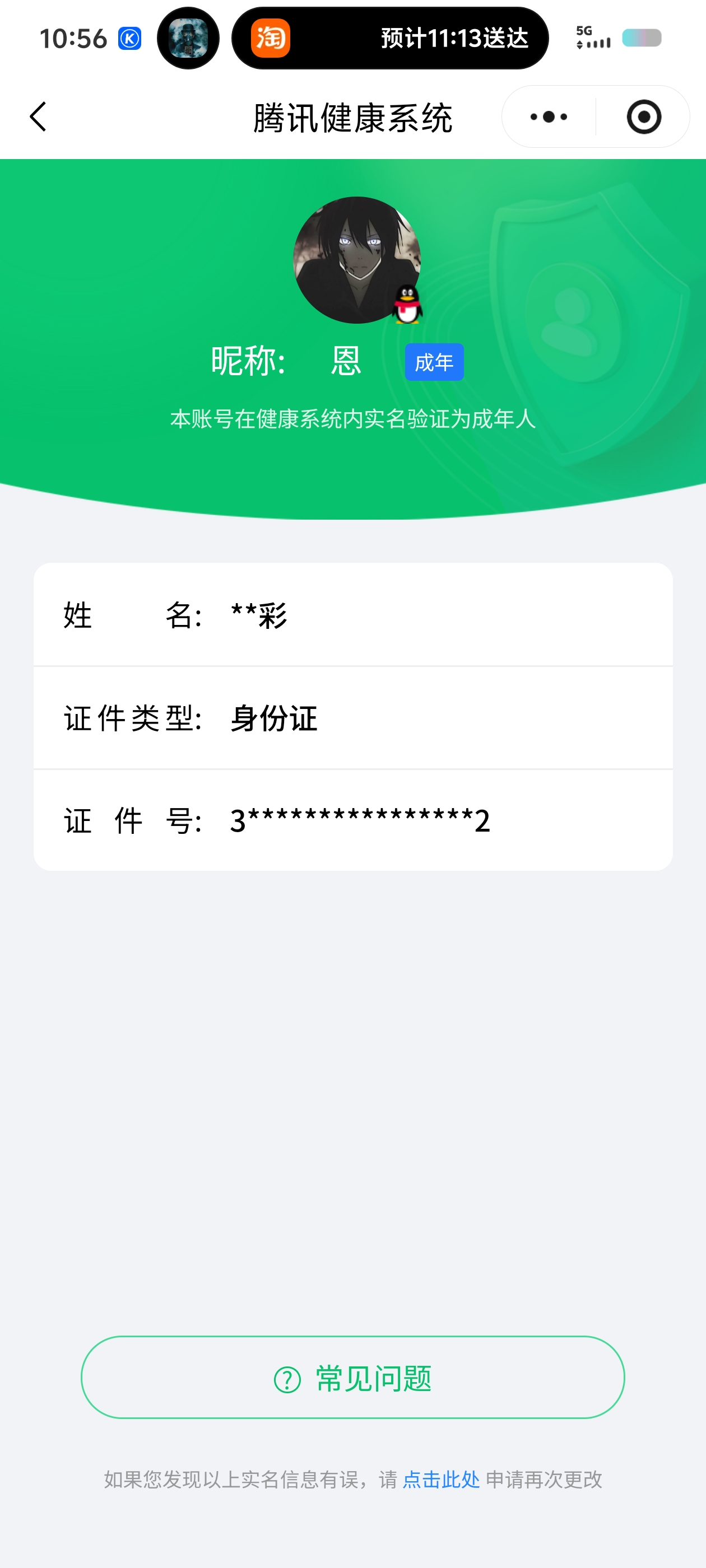Tap the 点击此处 link to change info
Screen dimensions: 706x1568
click(441, 1480)
